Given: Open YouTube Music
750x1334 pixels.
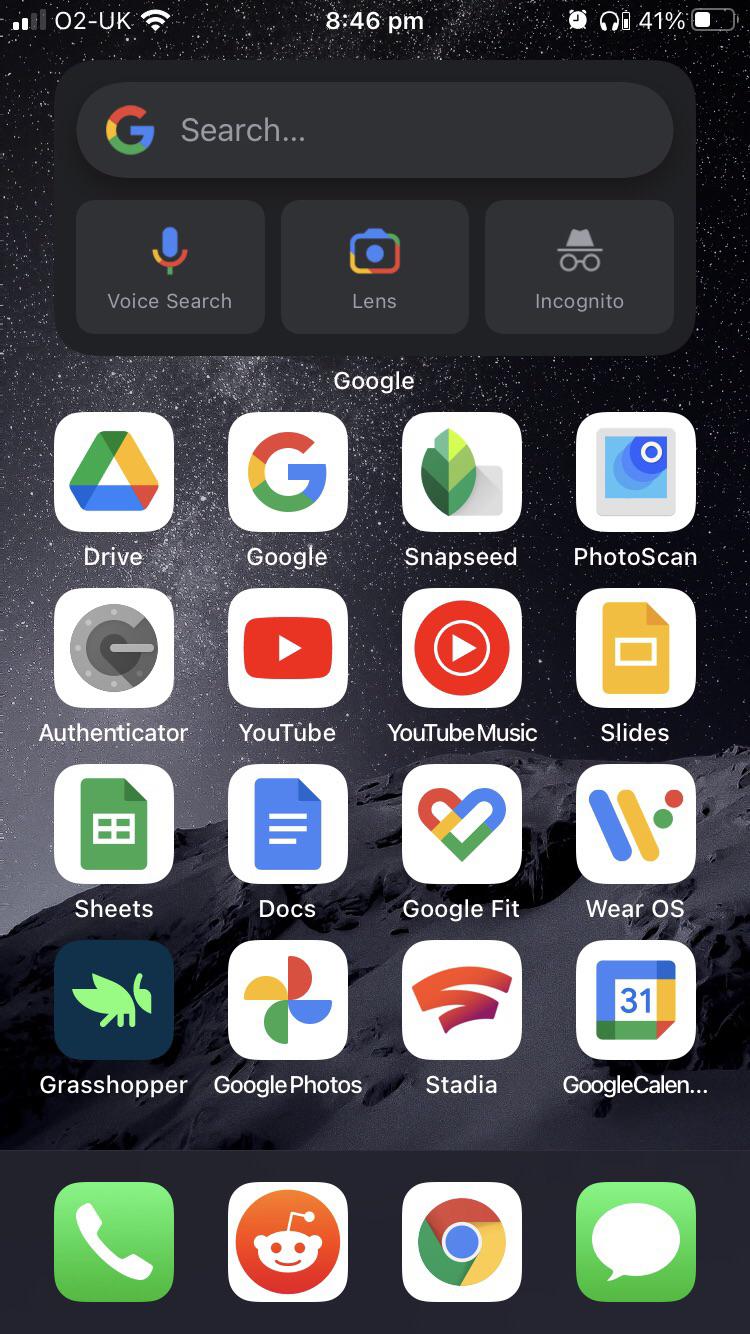Looking at the screenshot, I should [x=461, y=648].
